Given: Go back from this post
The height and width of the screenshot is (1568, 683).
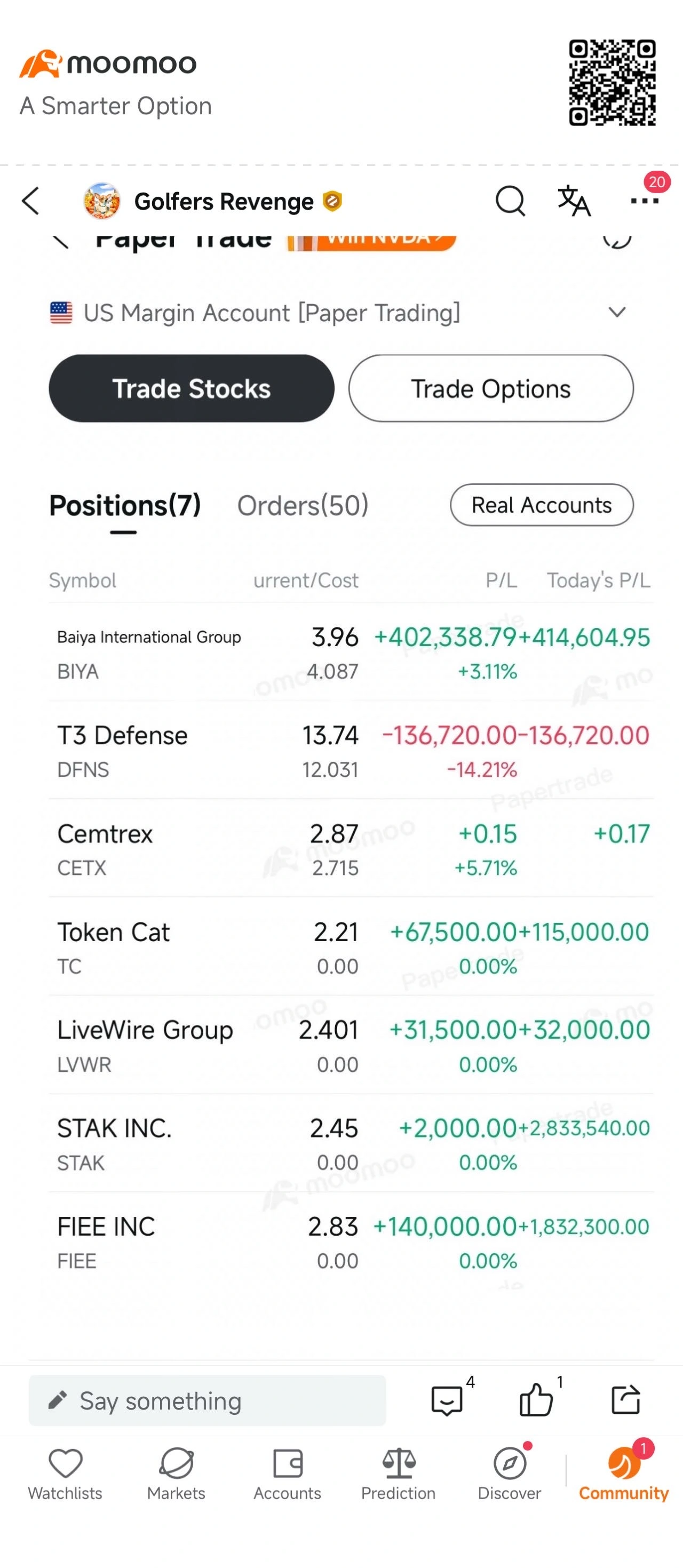Looking at the screenshot, I should (x=30, y=201).
